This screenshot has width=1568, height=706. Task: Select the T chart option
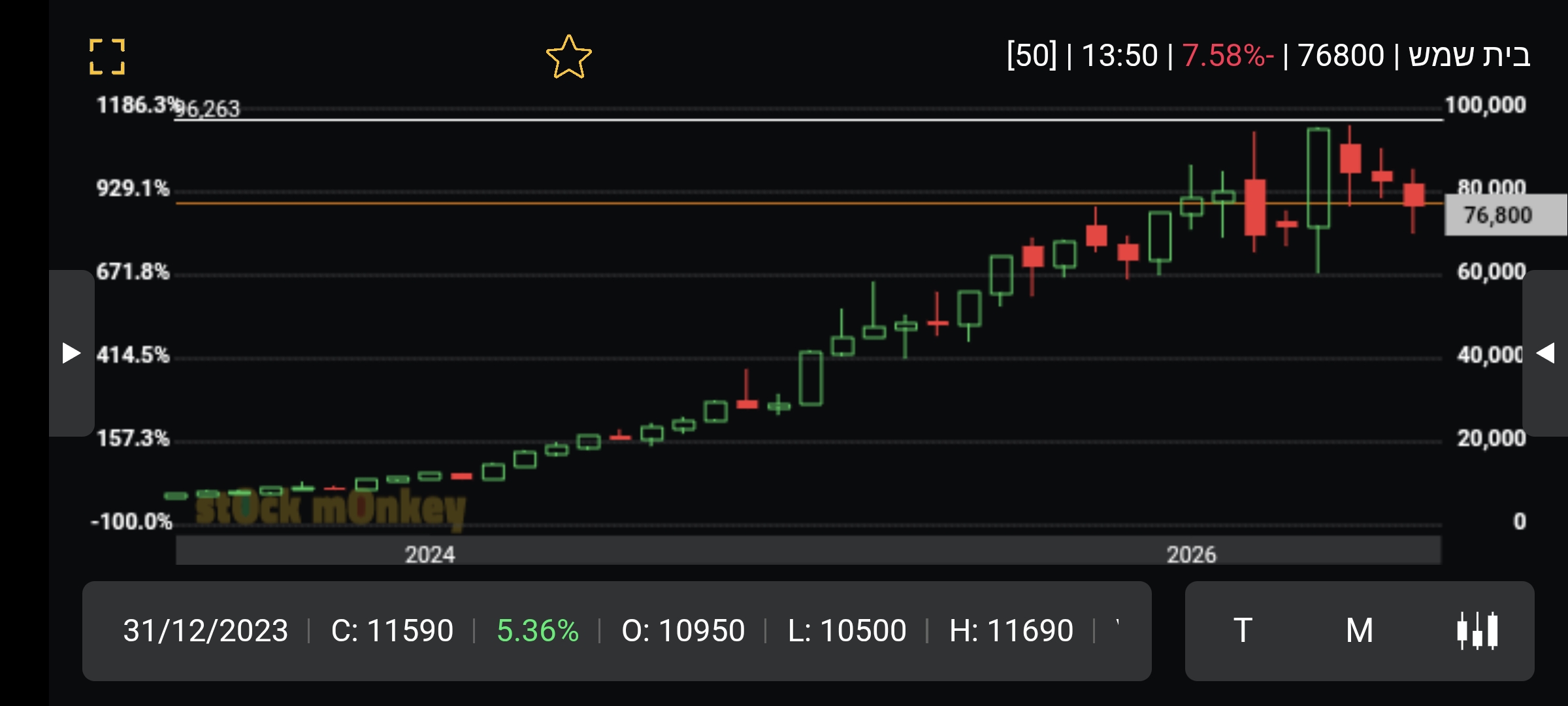pos(1243,631)
